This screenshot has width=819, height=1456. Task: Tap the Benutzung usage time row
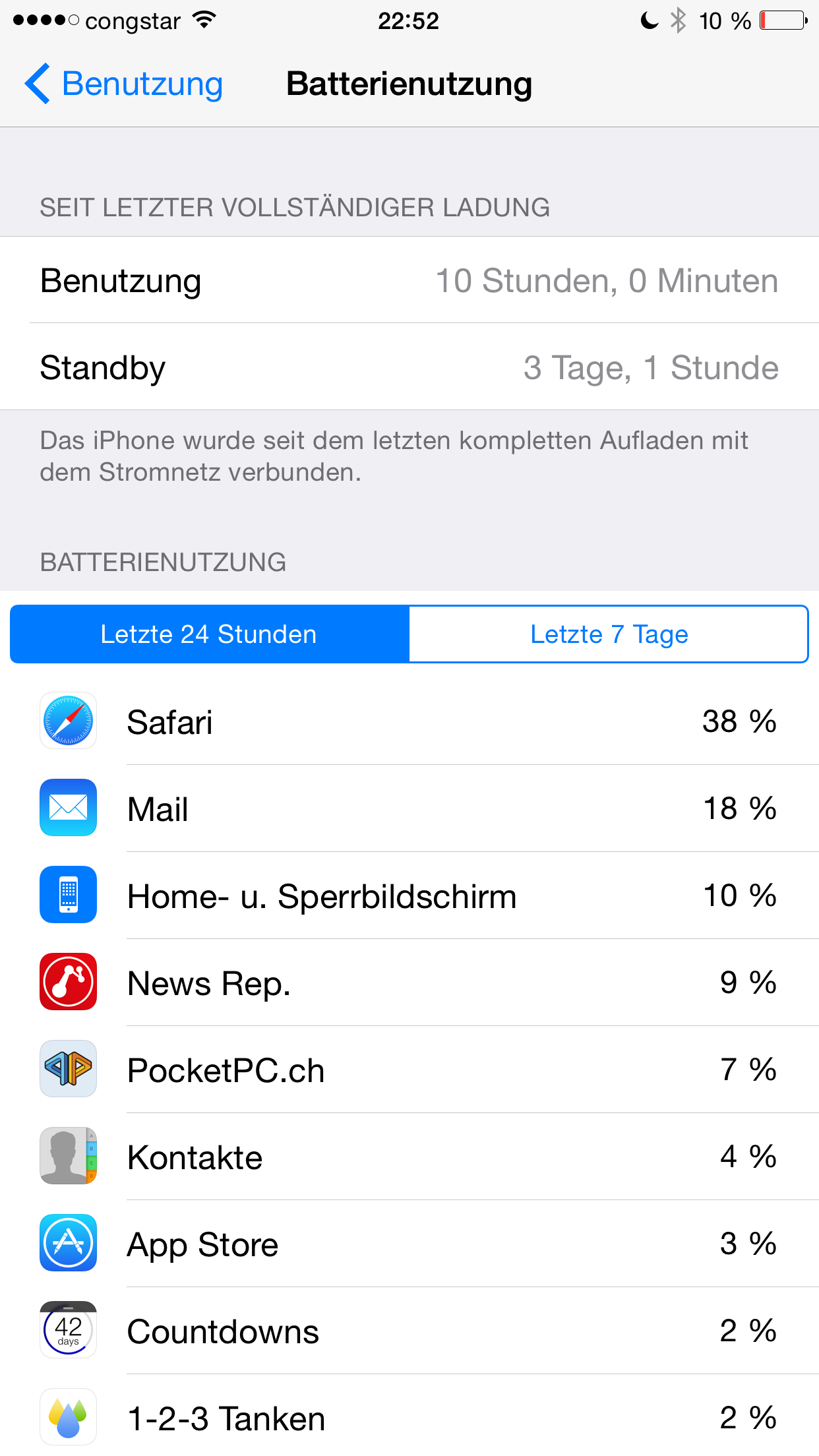click(x=409, y=280)
